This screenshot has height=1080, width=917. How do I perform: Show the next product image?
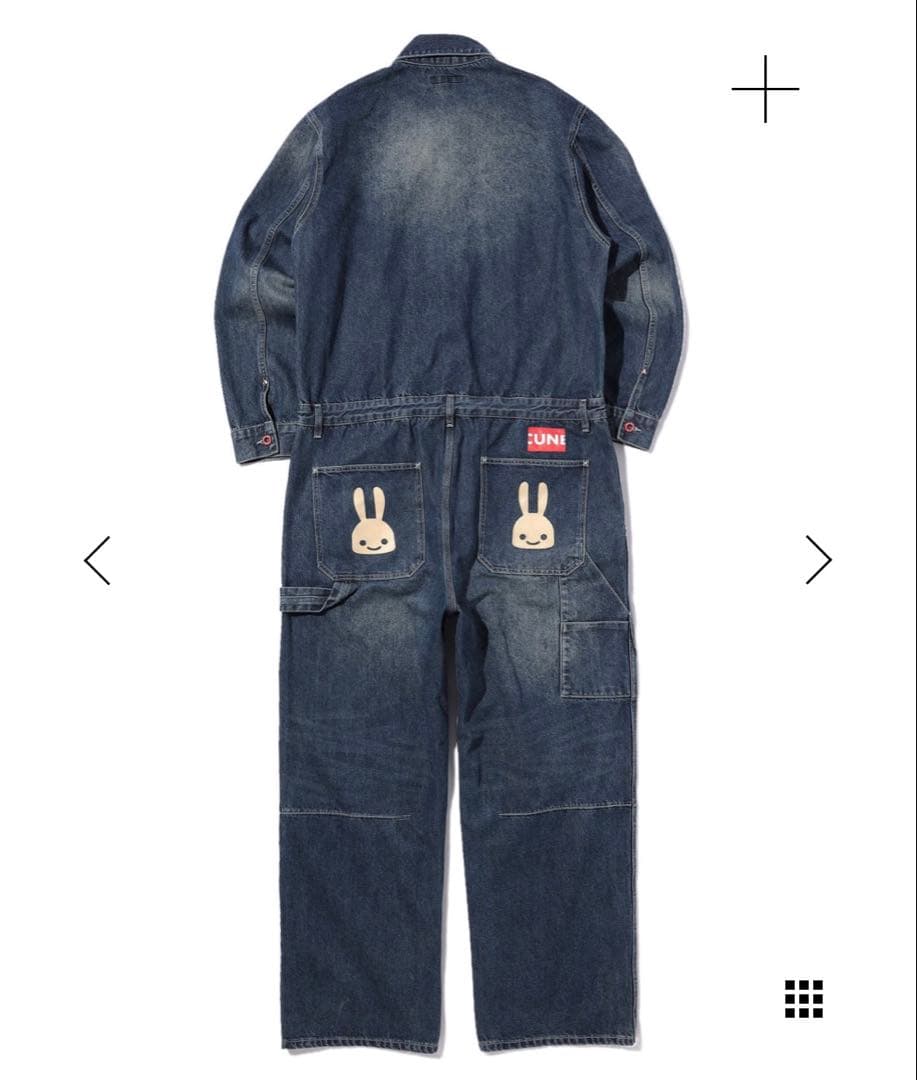tap(818, 560)
